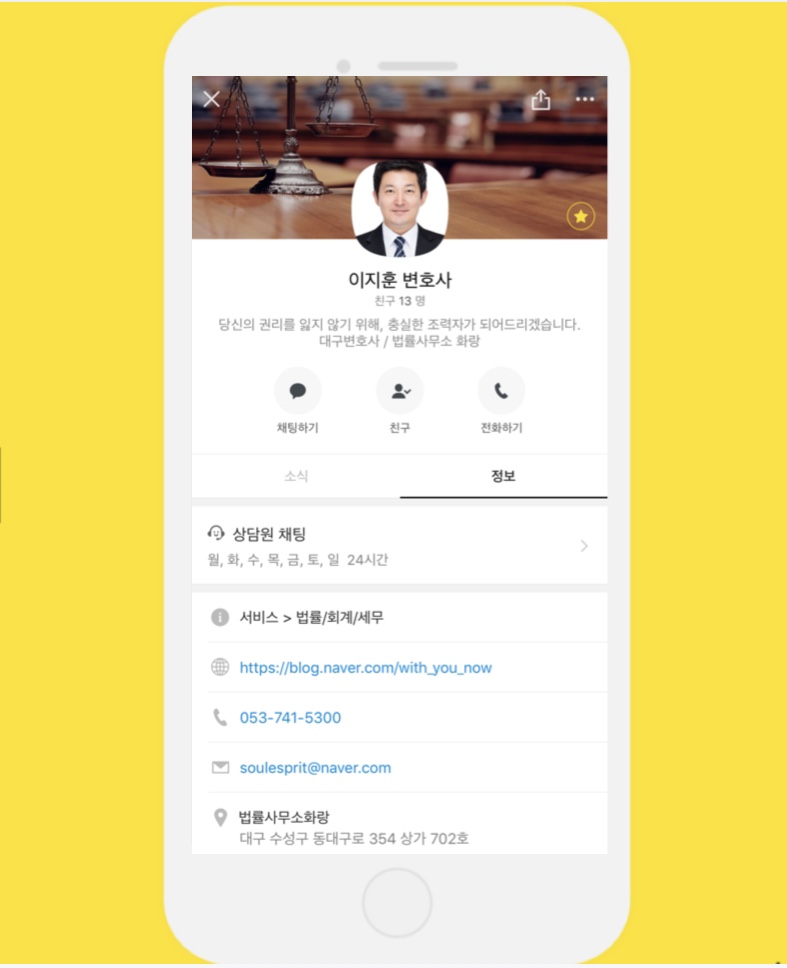This screenshot has height=968, width=787.
Task: Start a chat via 채팅하기
Action: click(x=298, y=392)
